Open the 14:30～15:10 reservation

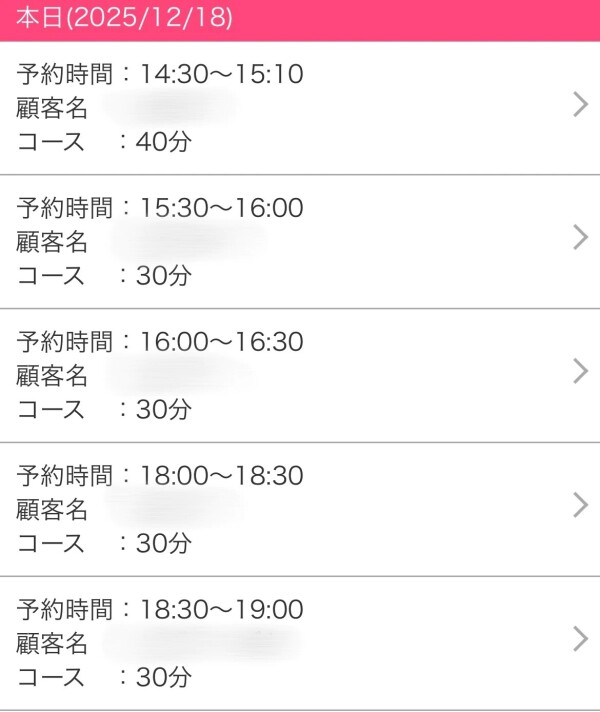(x=300, y=107)
